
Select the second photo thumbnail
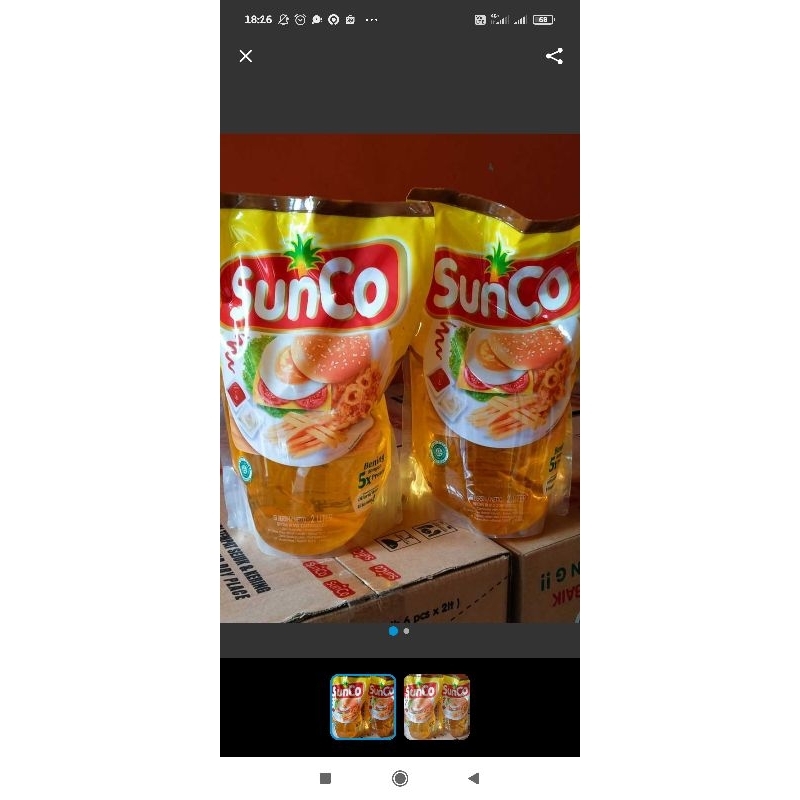[x=437, y=707]
